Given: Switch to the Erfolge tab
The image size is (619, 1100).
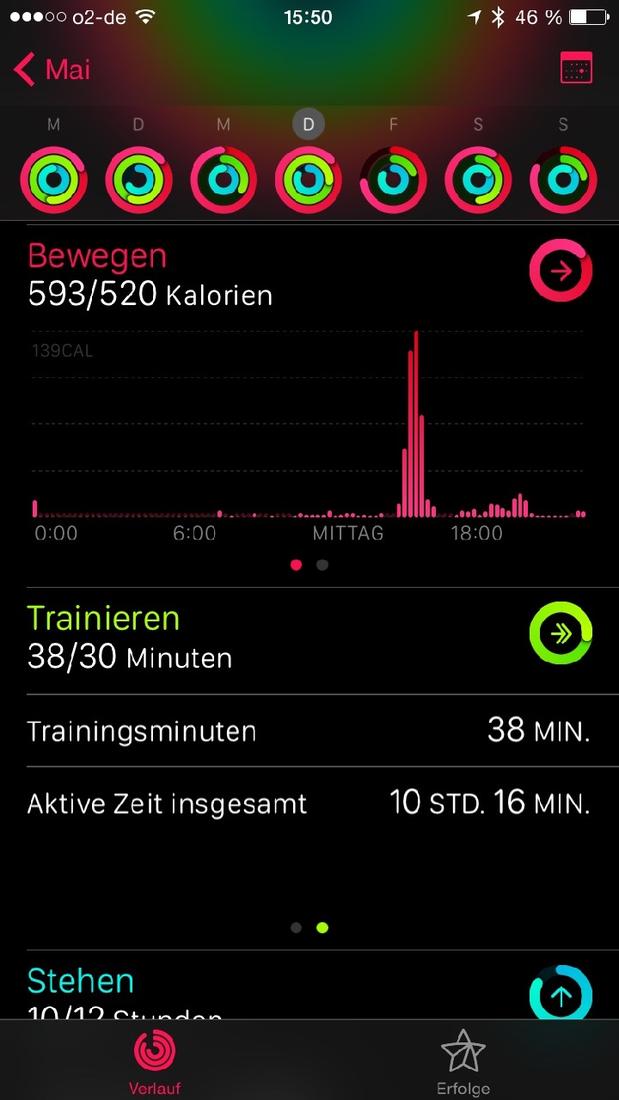Looking at the screenshot, I should point(463,1060).
